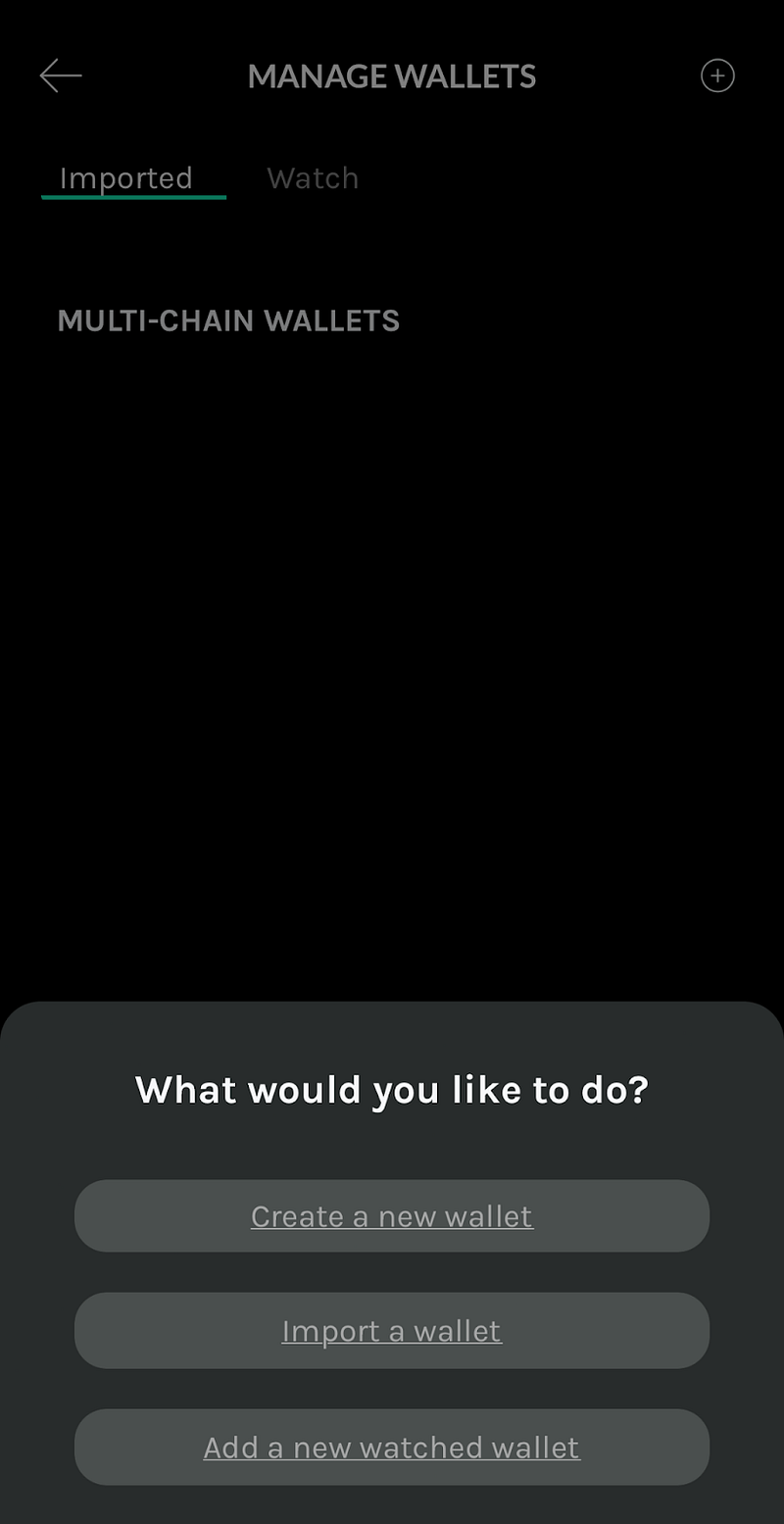Screen dimensions: 784x1524
Task: Tap the plus icon to add wallet
Action: 717,76
